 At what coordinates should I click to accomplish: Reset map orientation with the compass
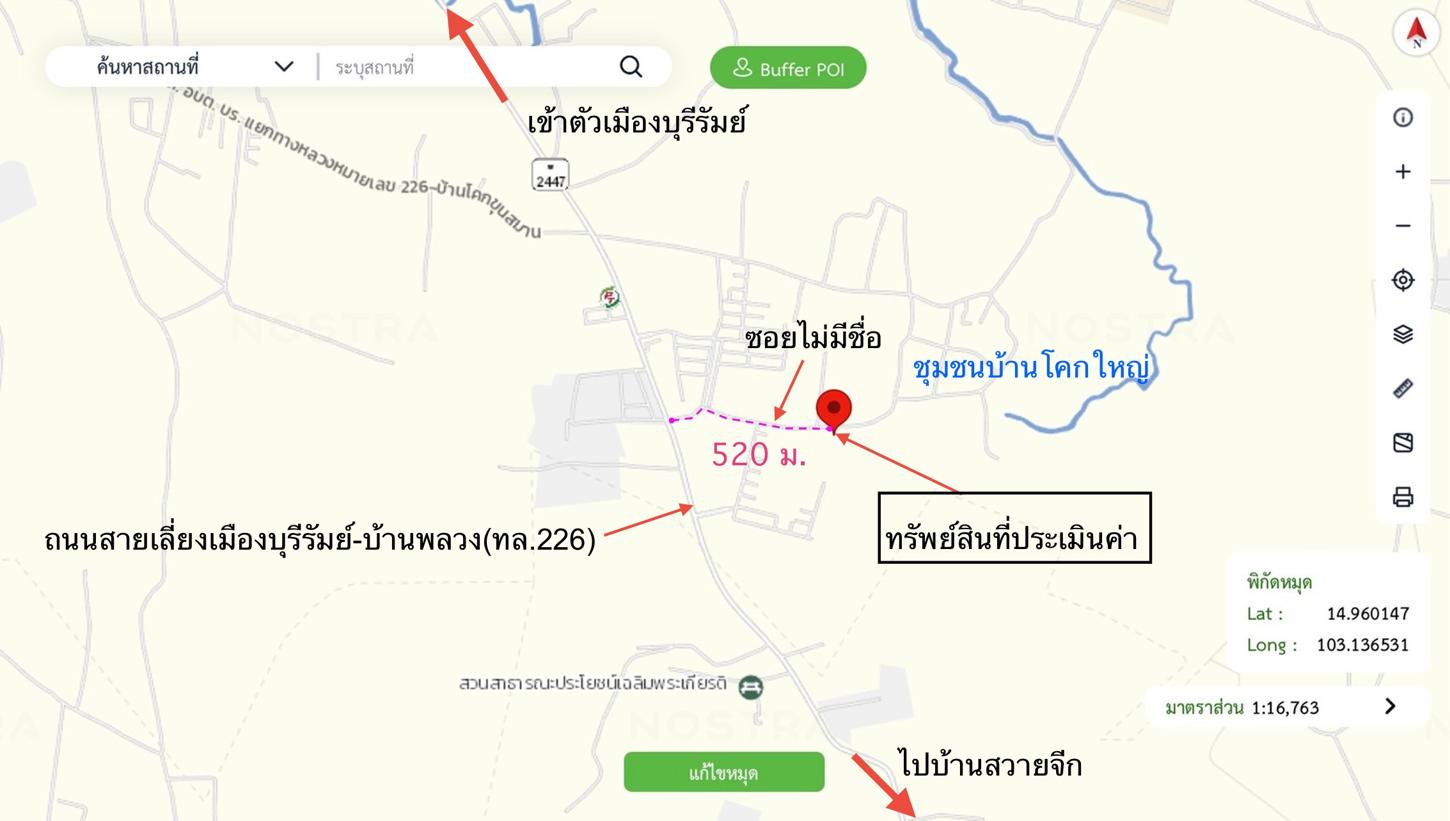[1416, 31]
